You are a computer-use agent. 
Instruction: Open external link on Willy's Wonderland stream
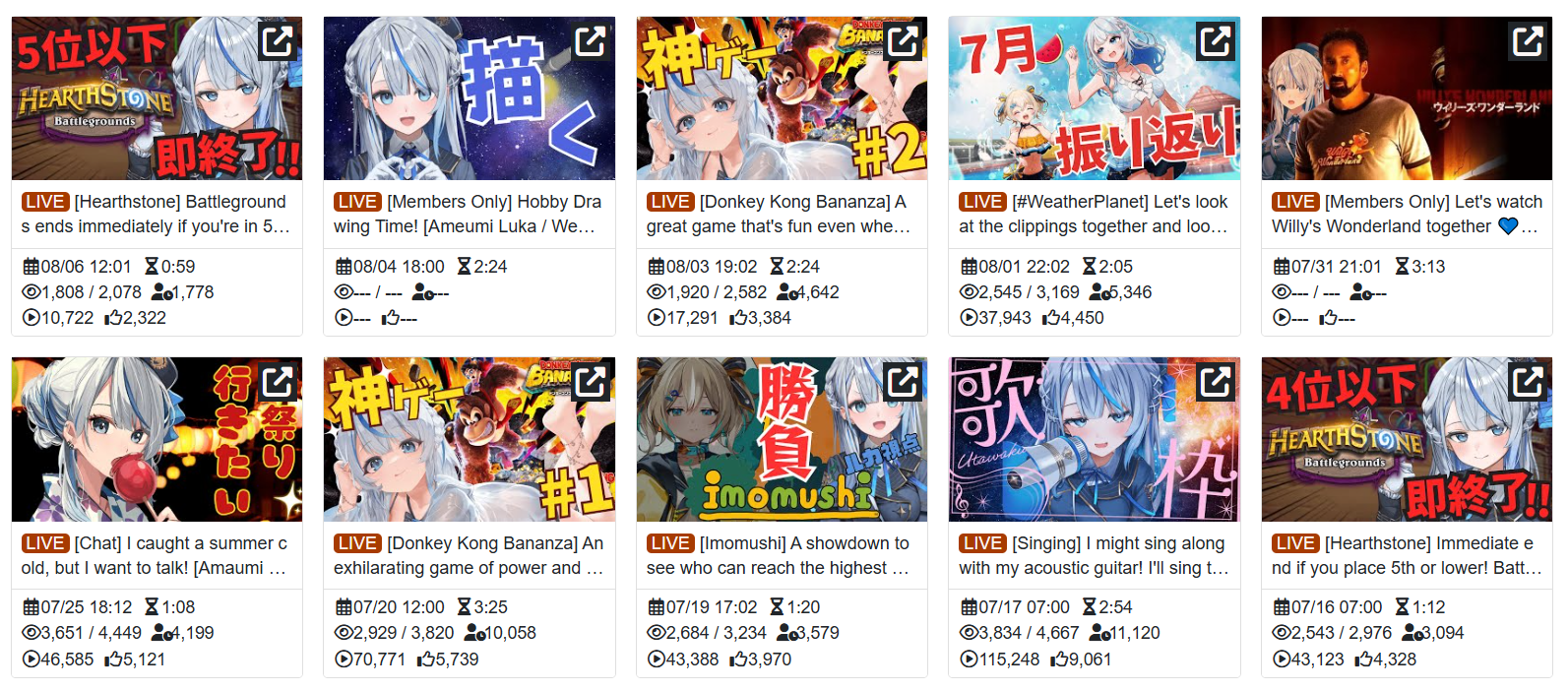[1528, 41]
